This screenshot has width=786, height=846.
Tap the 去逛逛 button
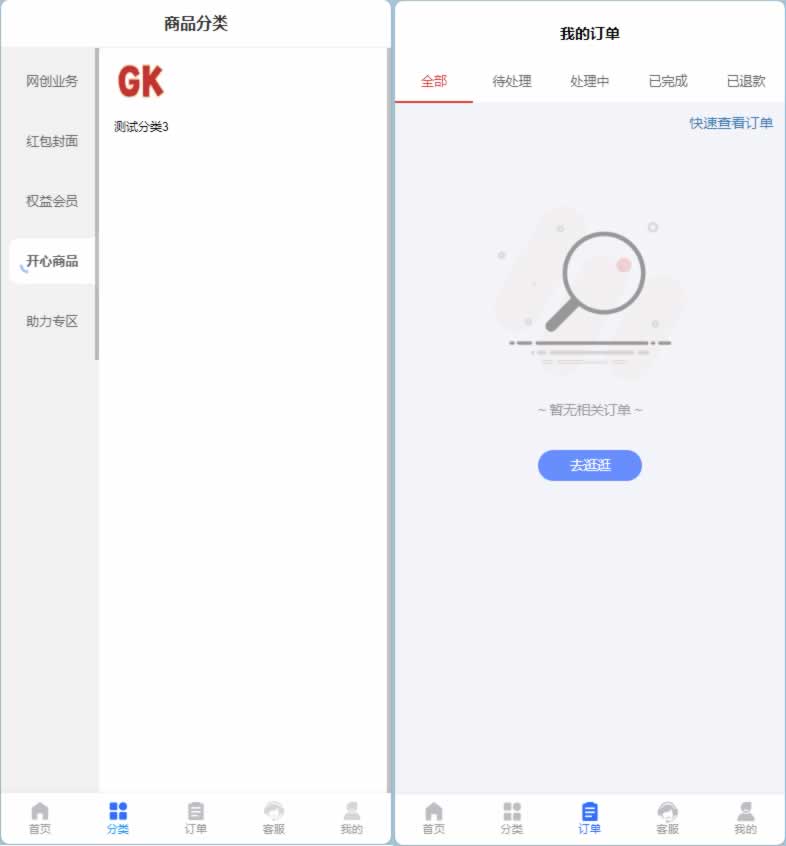tap(590, 465)
